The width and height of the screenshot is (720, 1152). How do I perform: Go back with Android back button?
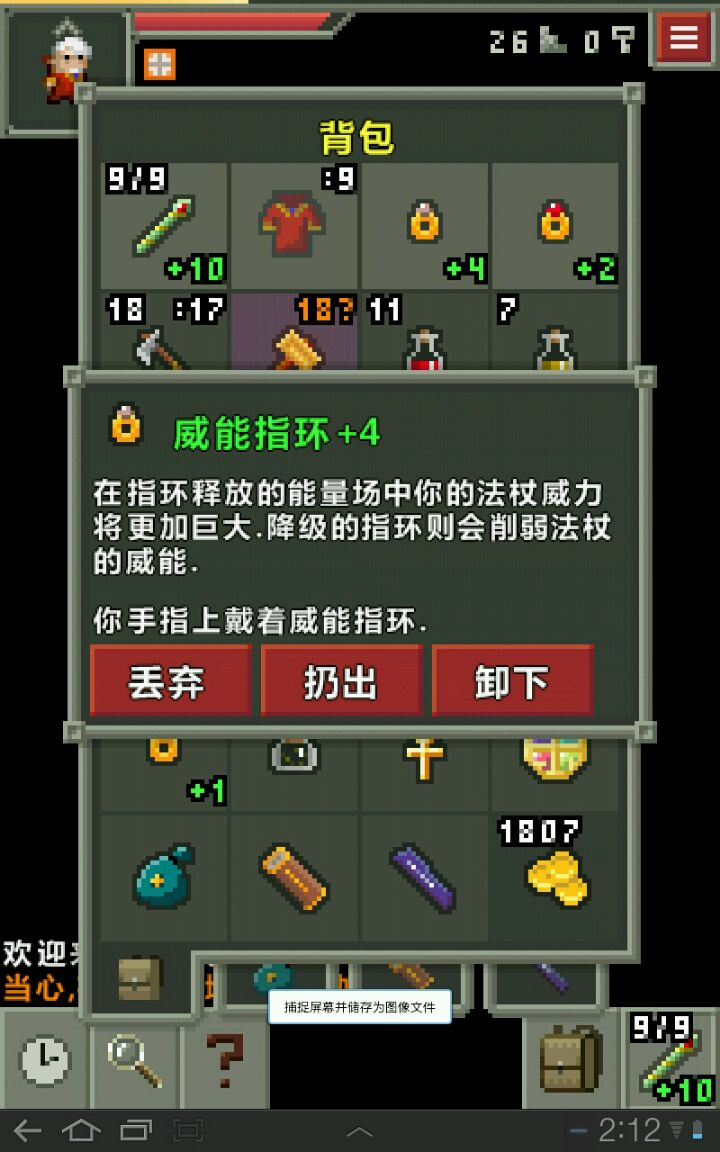tap(27, 1131)
